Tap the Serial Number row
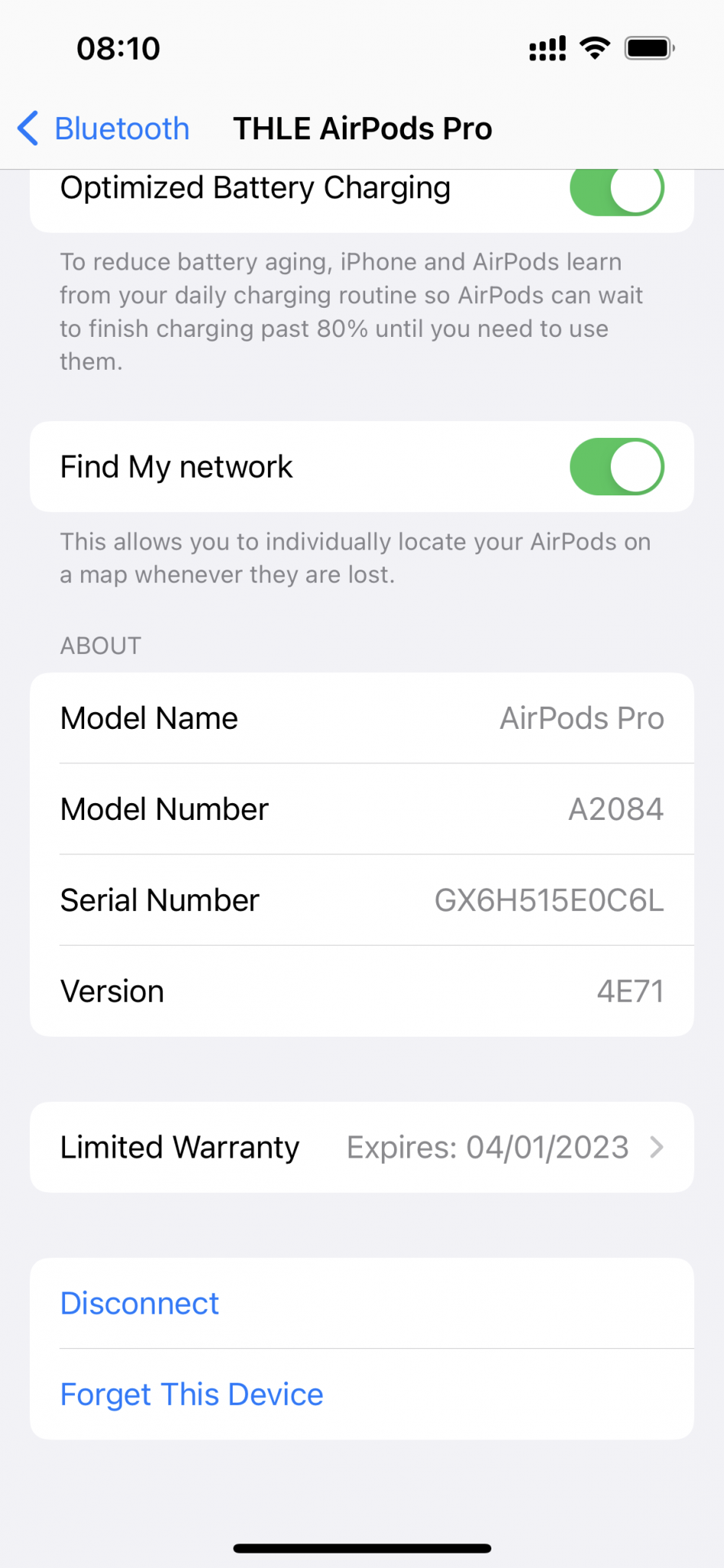The image size is (724, 1568). click(x=362, y=900)
